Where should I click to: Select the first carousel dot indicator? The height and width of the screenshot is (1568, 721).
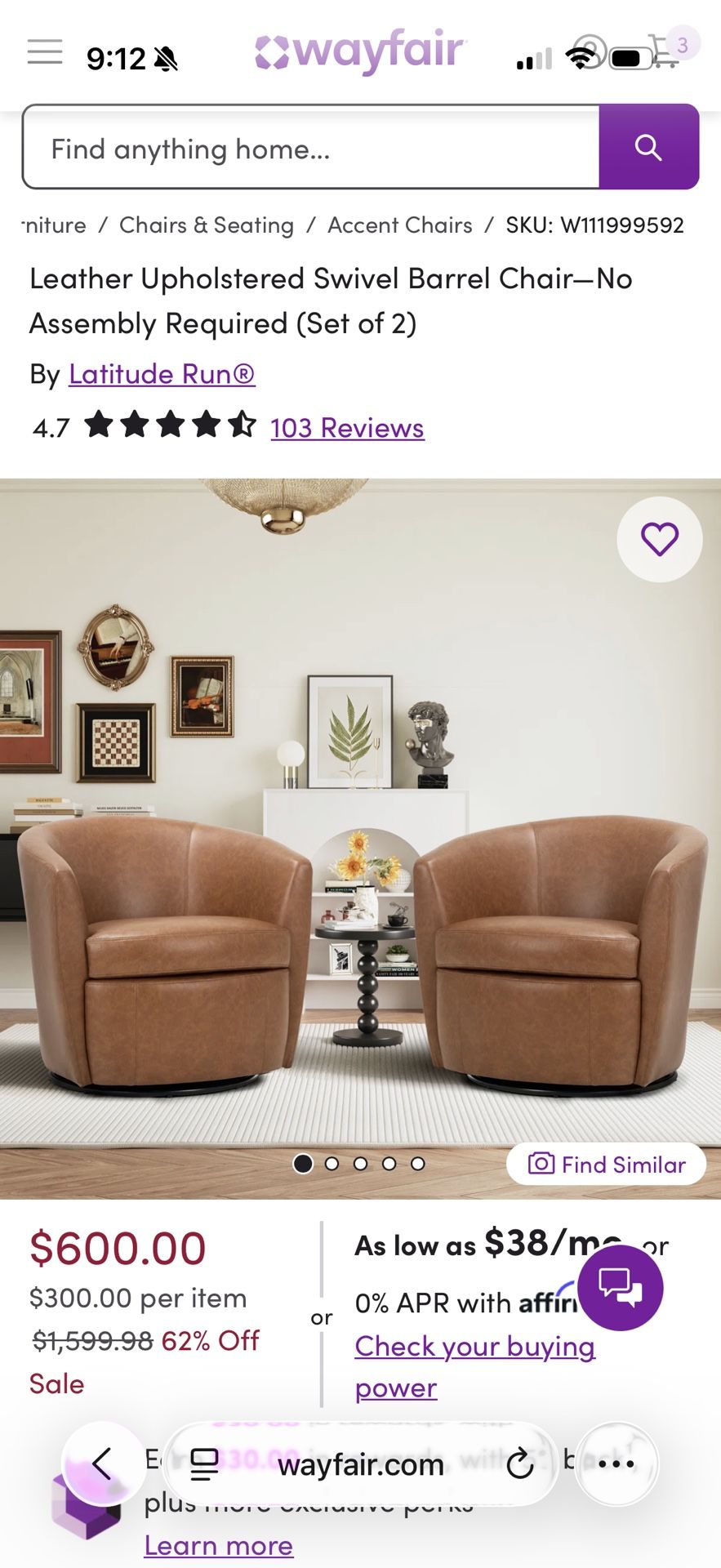tap(303, 1163)
